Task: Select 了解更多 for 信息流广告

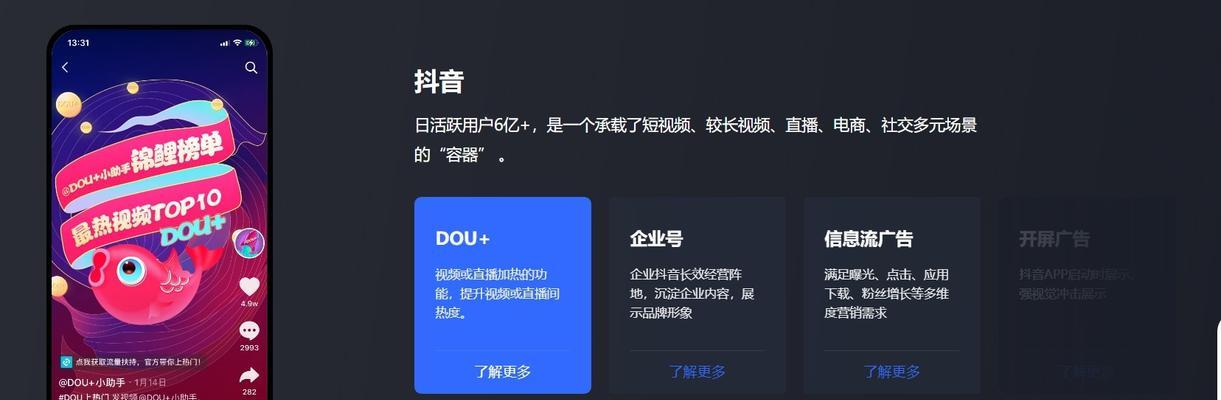Action: [x=891, y=371]
